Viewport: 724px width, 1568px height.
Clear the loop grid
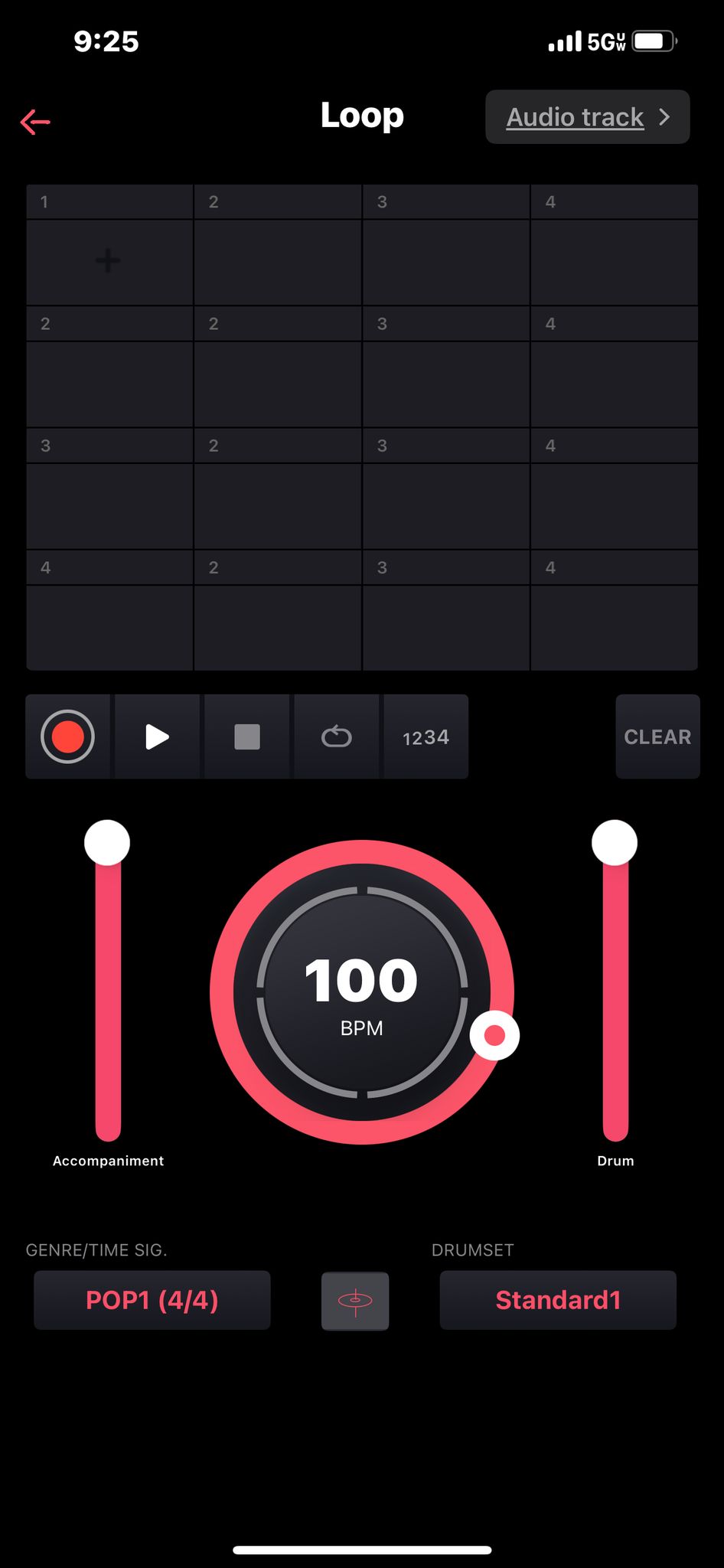tap(657, 737)
